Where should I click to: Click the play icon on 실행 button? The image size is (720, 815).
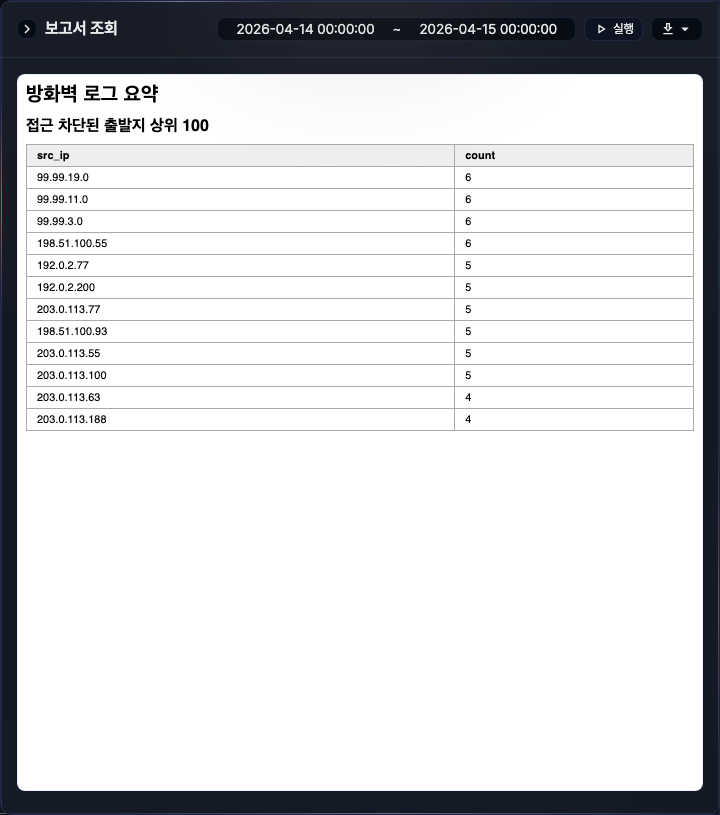[x=602, y=29]
